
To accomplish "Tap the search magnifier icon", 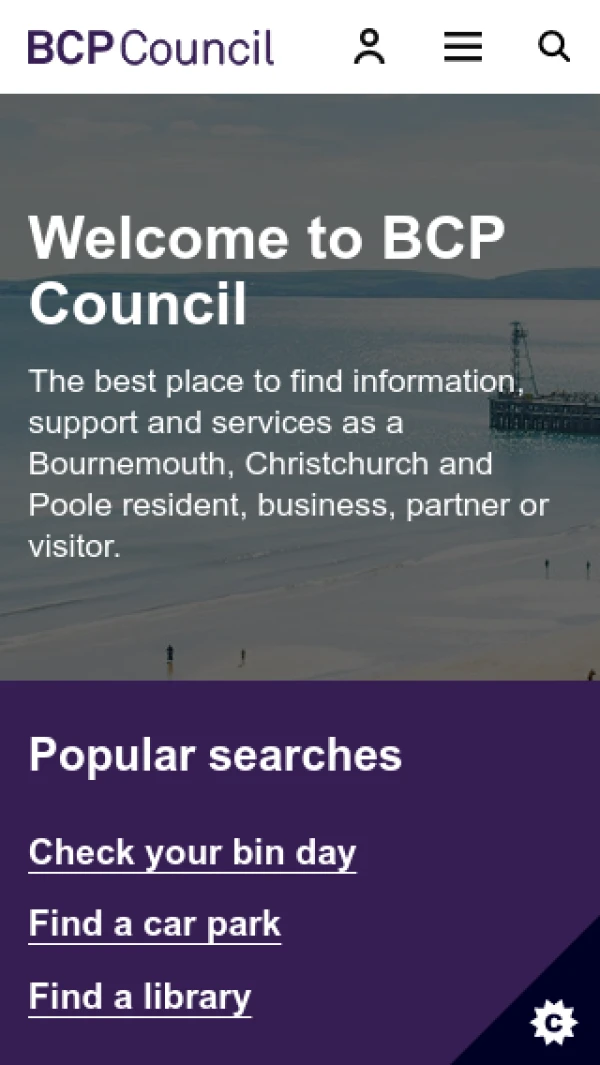I will pos(554,46).
